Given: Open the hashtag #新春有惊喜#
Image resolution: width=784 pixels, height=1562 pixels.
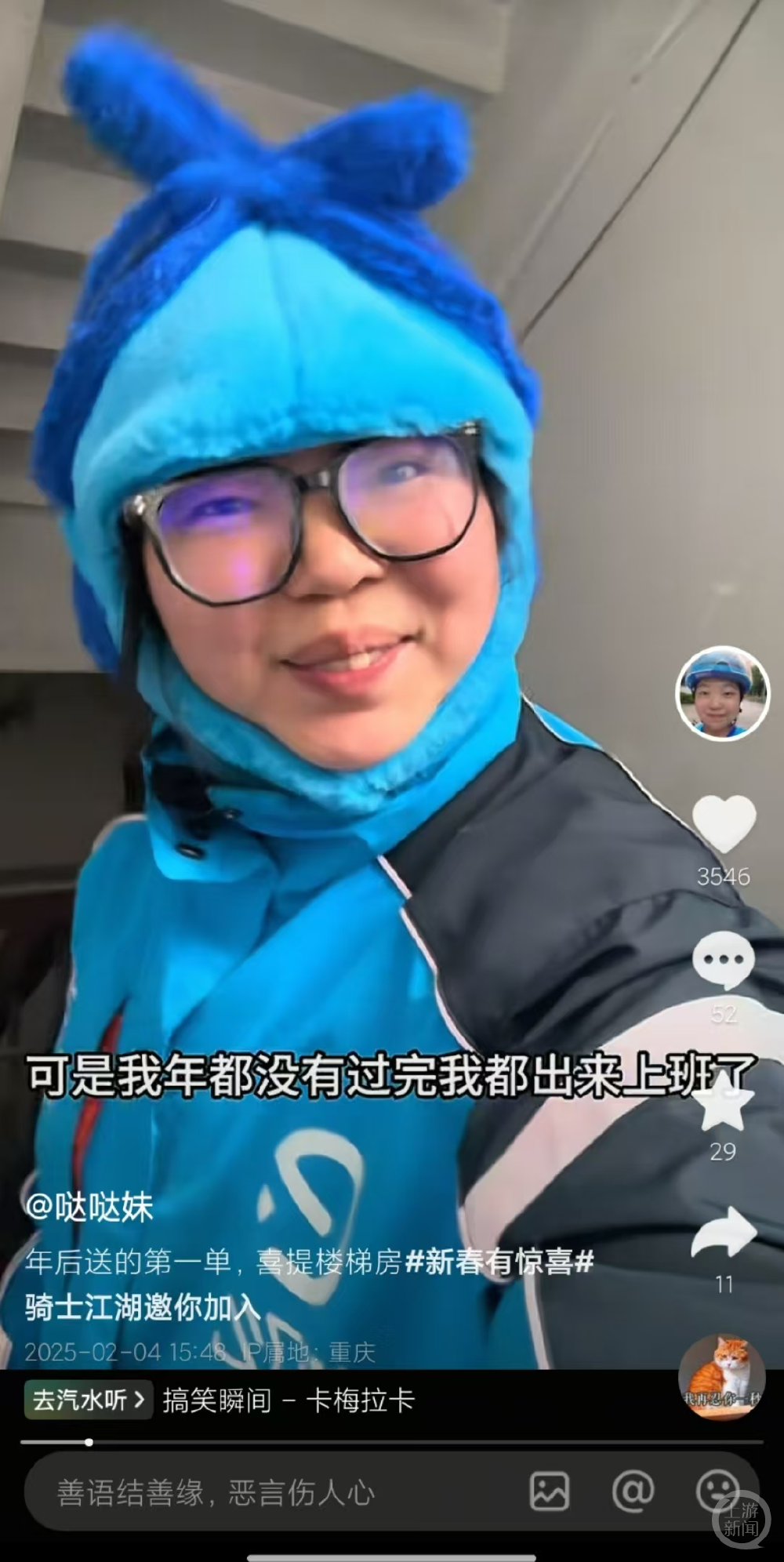Looking at the screenshot, I should (x=499, y=1262).
